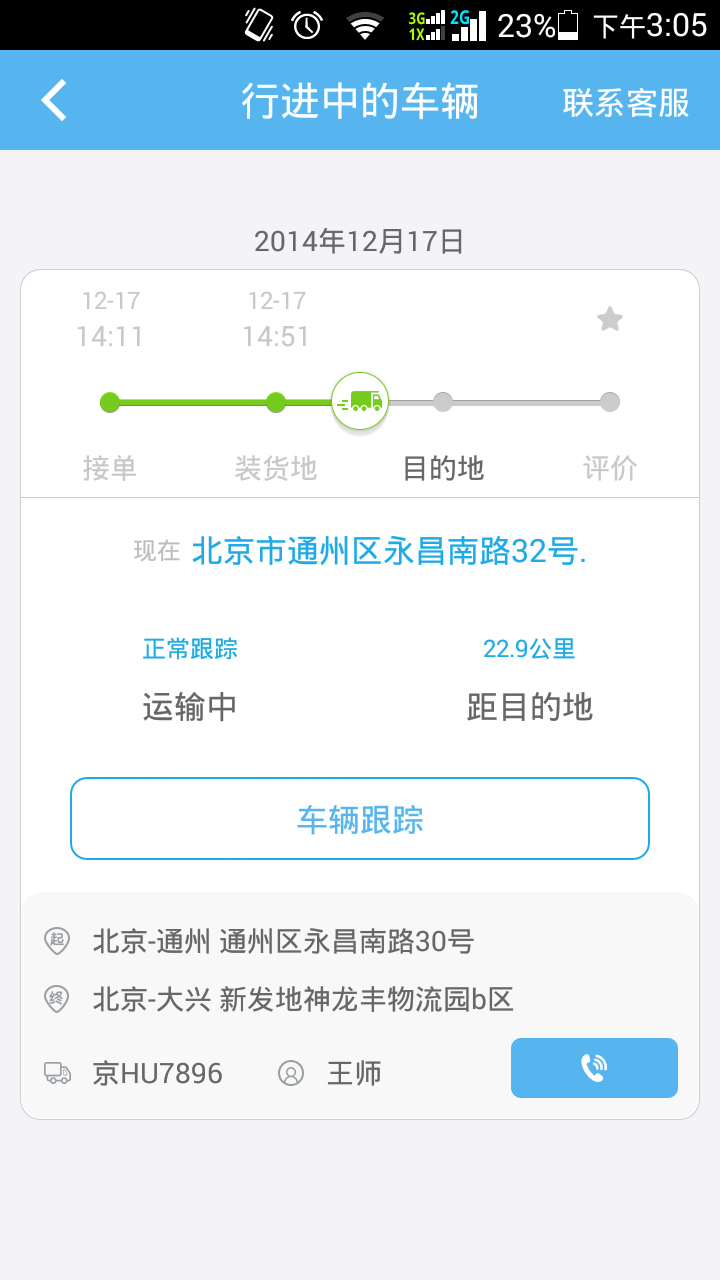
Task: Tap the driver avatar icon next to 王师
Action: click(290, 1073)
